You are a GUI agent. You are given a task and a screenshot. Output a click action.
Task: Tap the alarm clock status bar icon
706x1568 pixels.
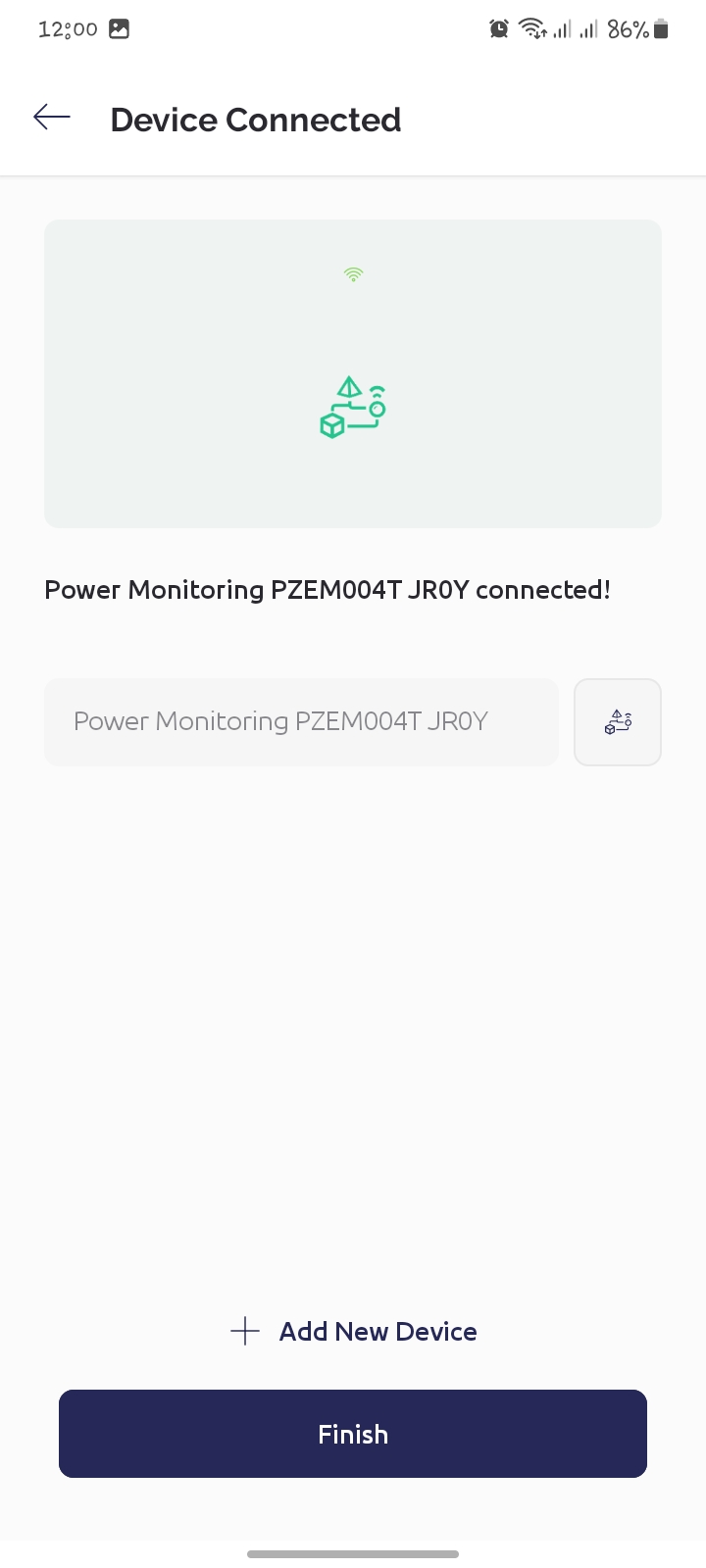click(499, 28)
